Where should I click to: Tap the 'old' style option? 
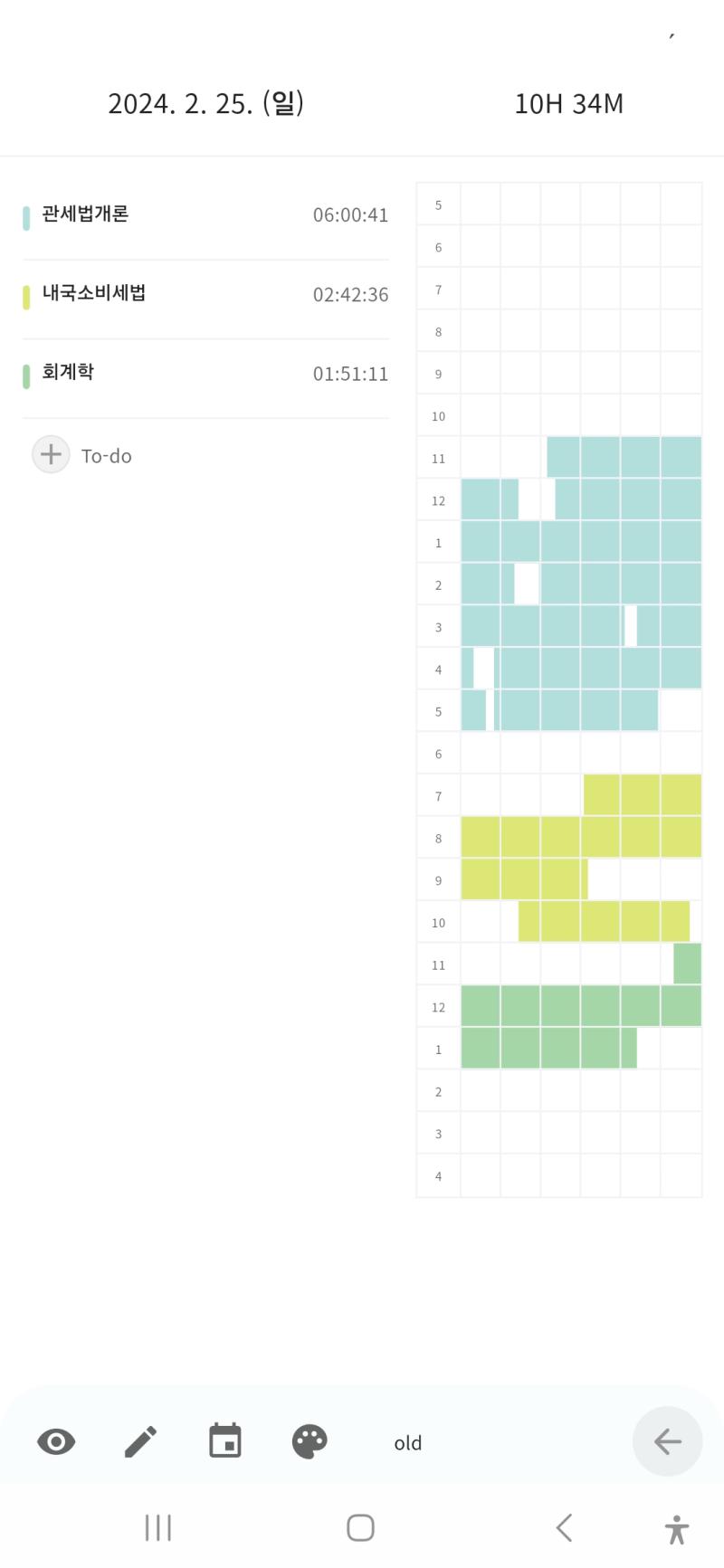point(408,1443)
